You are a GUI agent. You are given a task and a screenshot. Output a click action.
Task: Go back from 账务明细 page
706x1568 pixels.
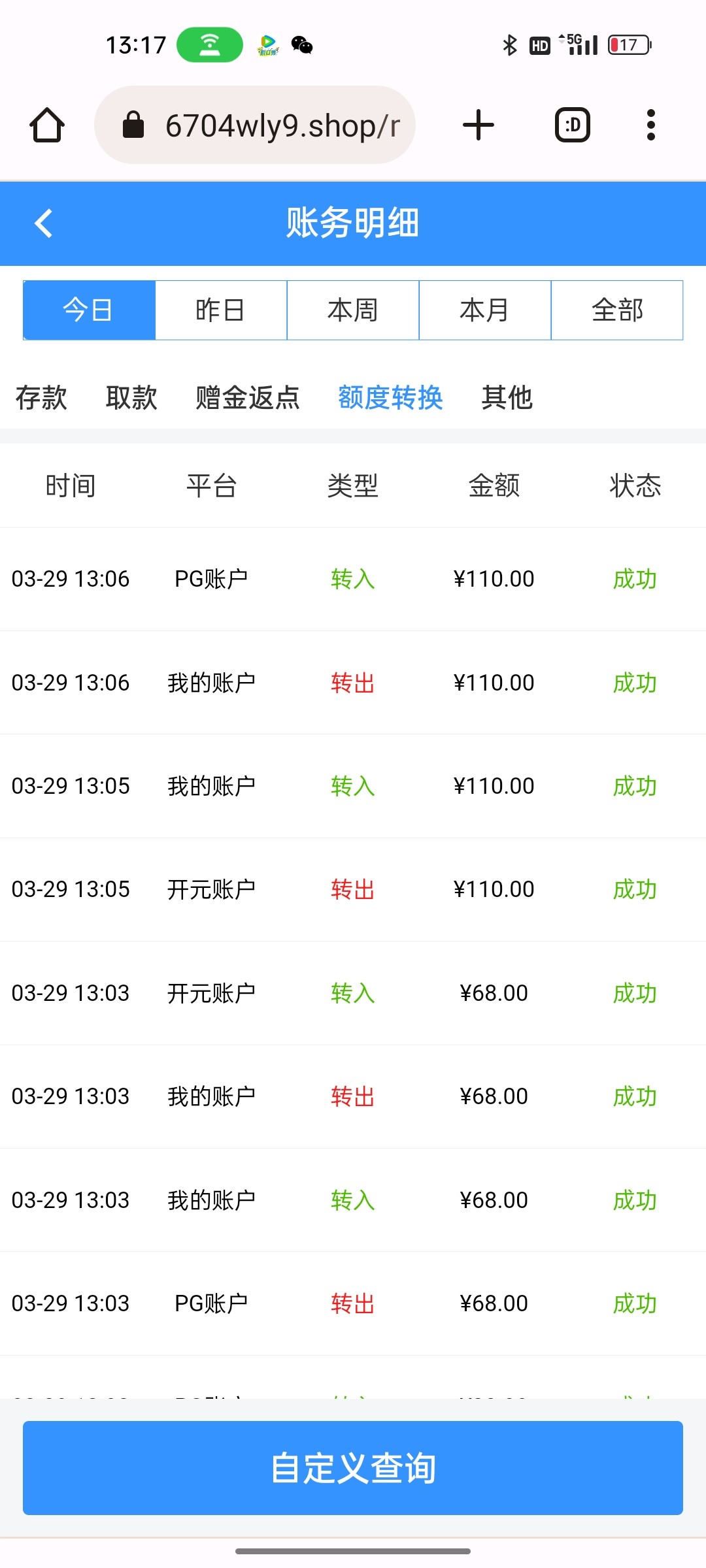pyautogui.click(x=43, y=223)
